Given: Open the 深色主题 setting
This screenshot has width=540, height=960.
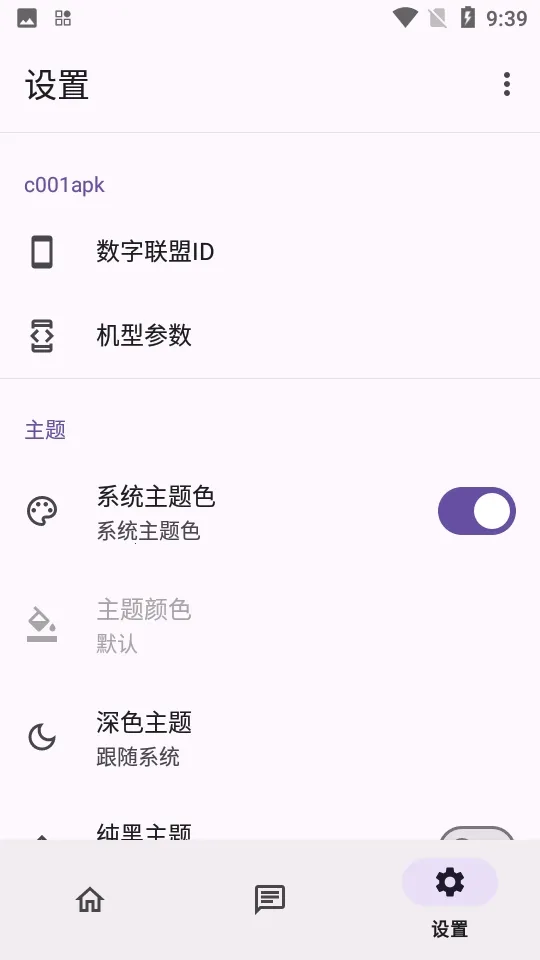Looking at the screenshot, I should (x=270, y=738).
